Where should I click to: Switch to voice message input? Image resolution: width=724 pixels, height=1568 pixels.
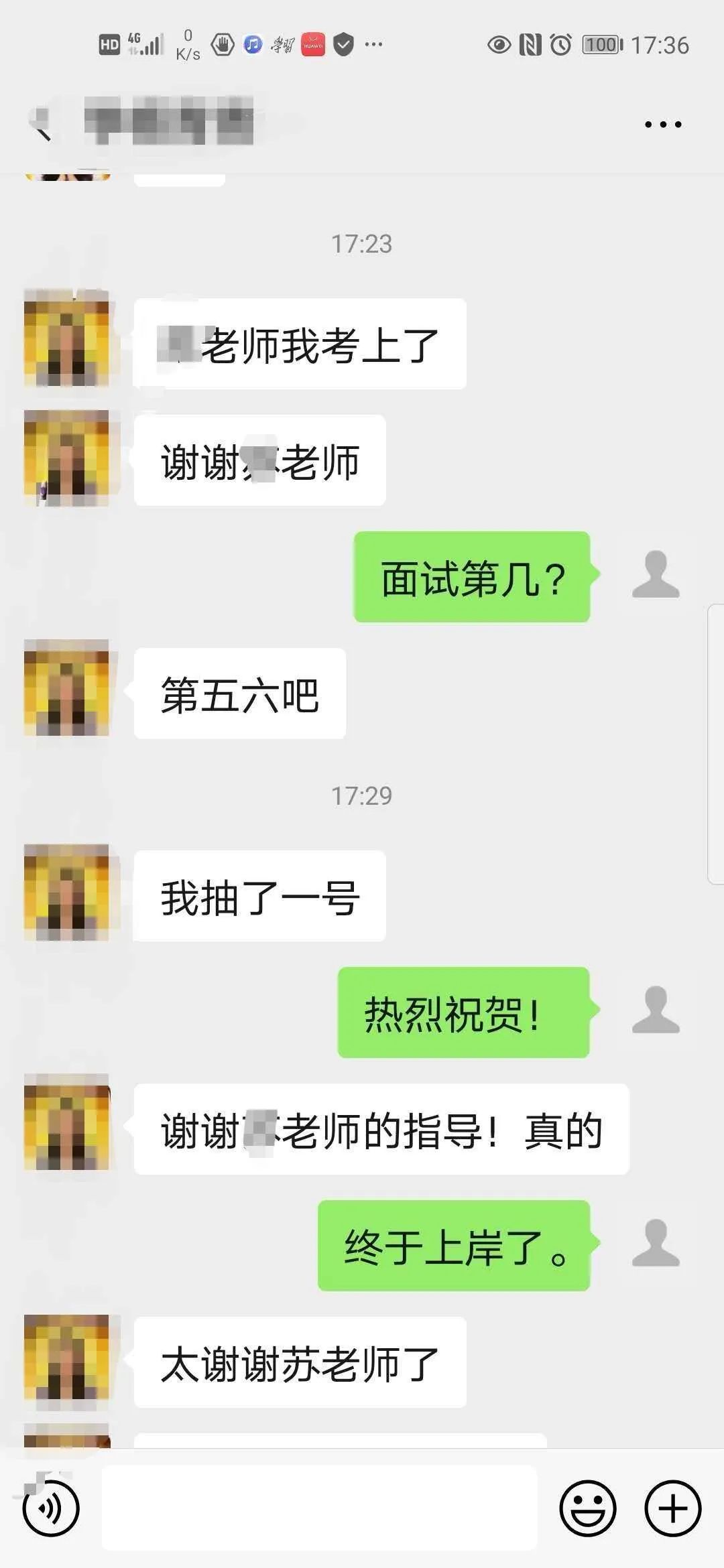point(51,1508)
